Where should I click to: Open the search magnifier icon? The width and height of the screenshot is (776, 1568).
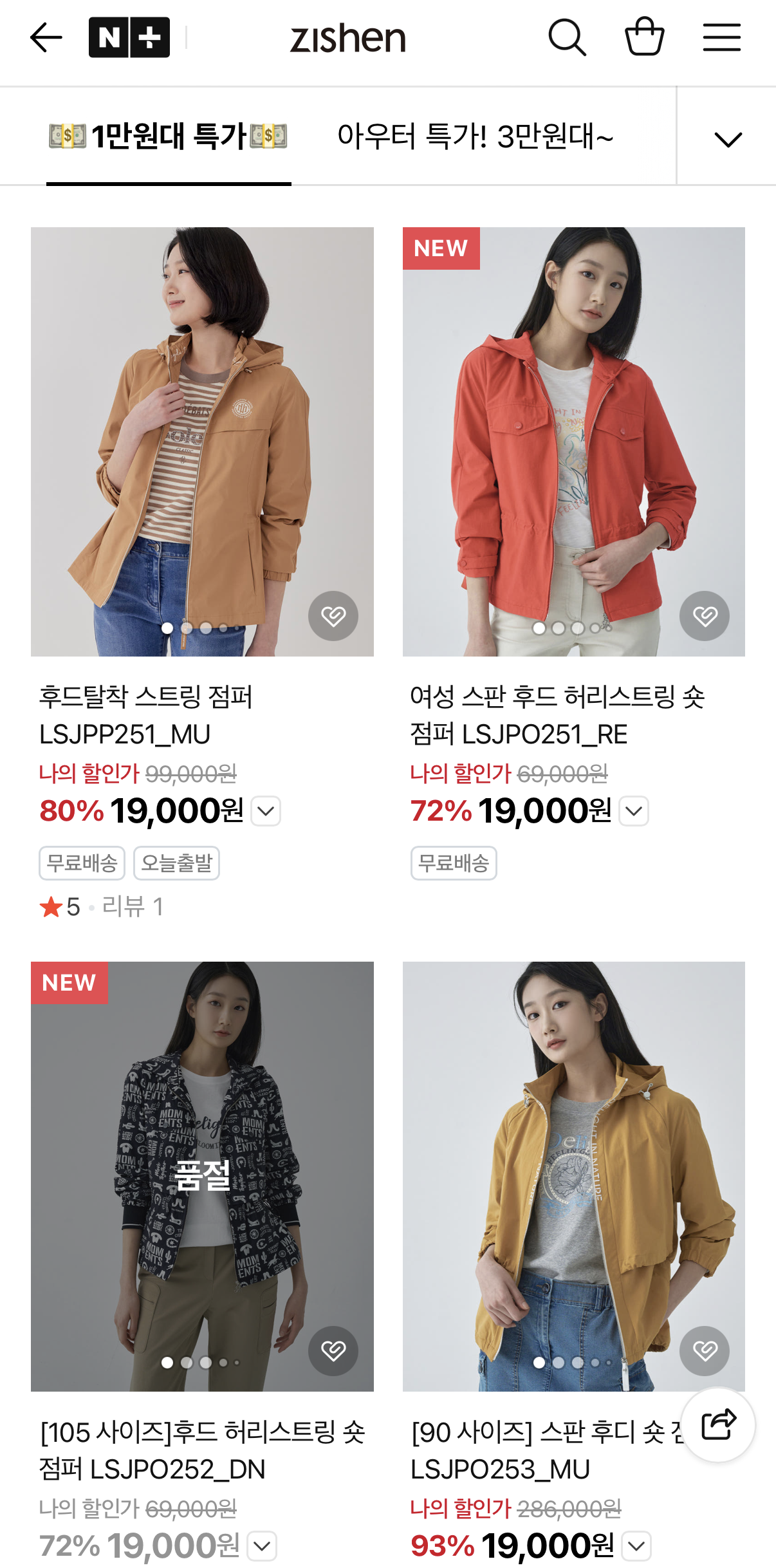point(567,37)
